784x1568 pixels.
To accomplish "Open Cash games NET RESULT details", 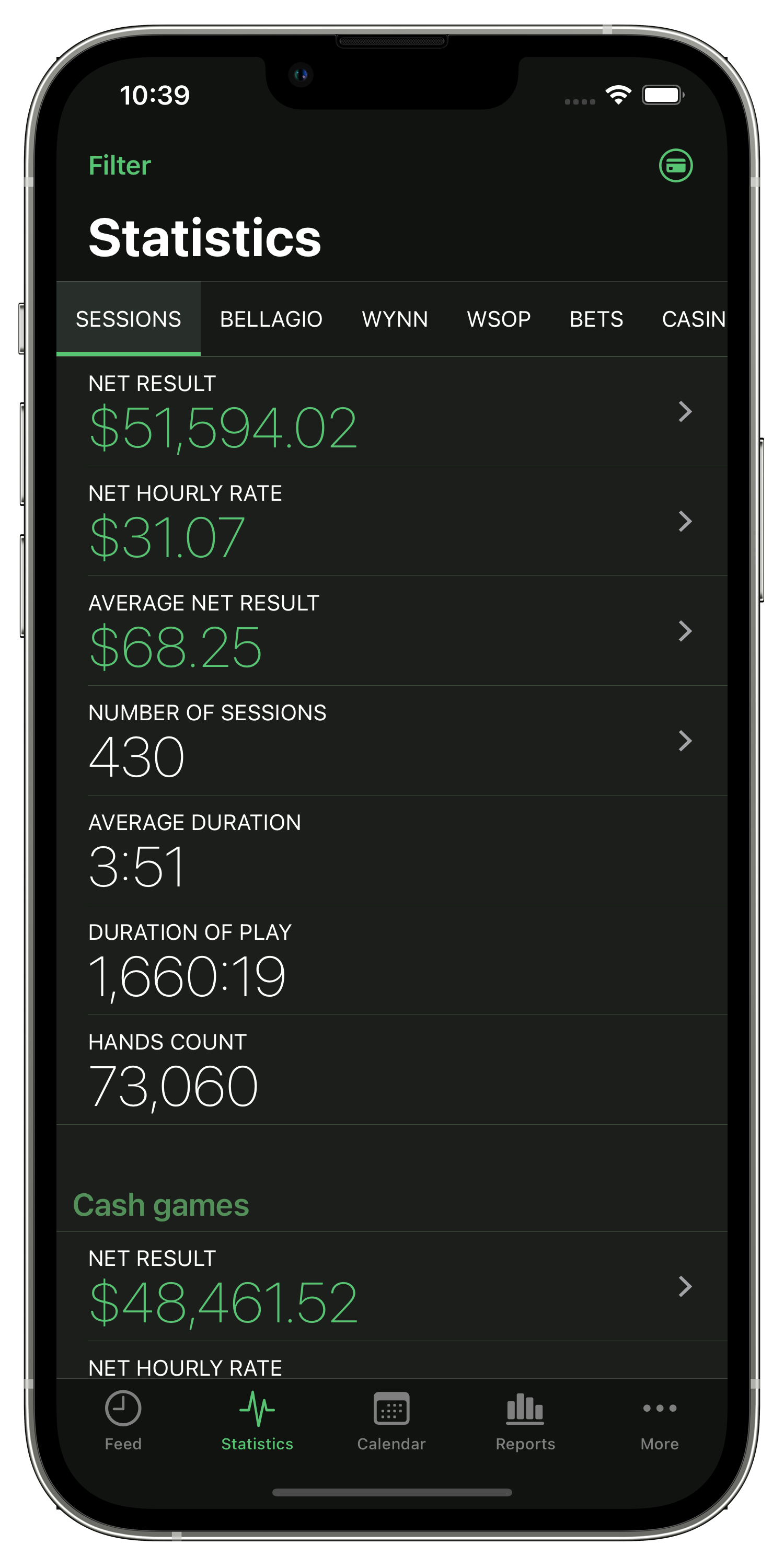I will point(686,1286).
